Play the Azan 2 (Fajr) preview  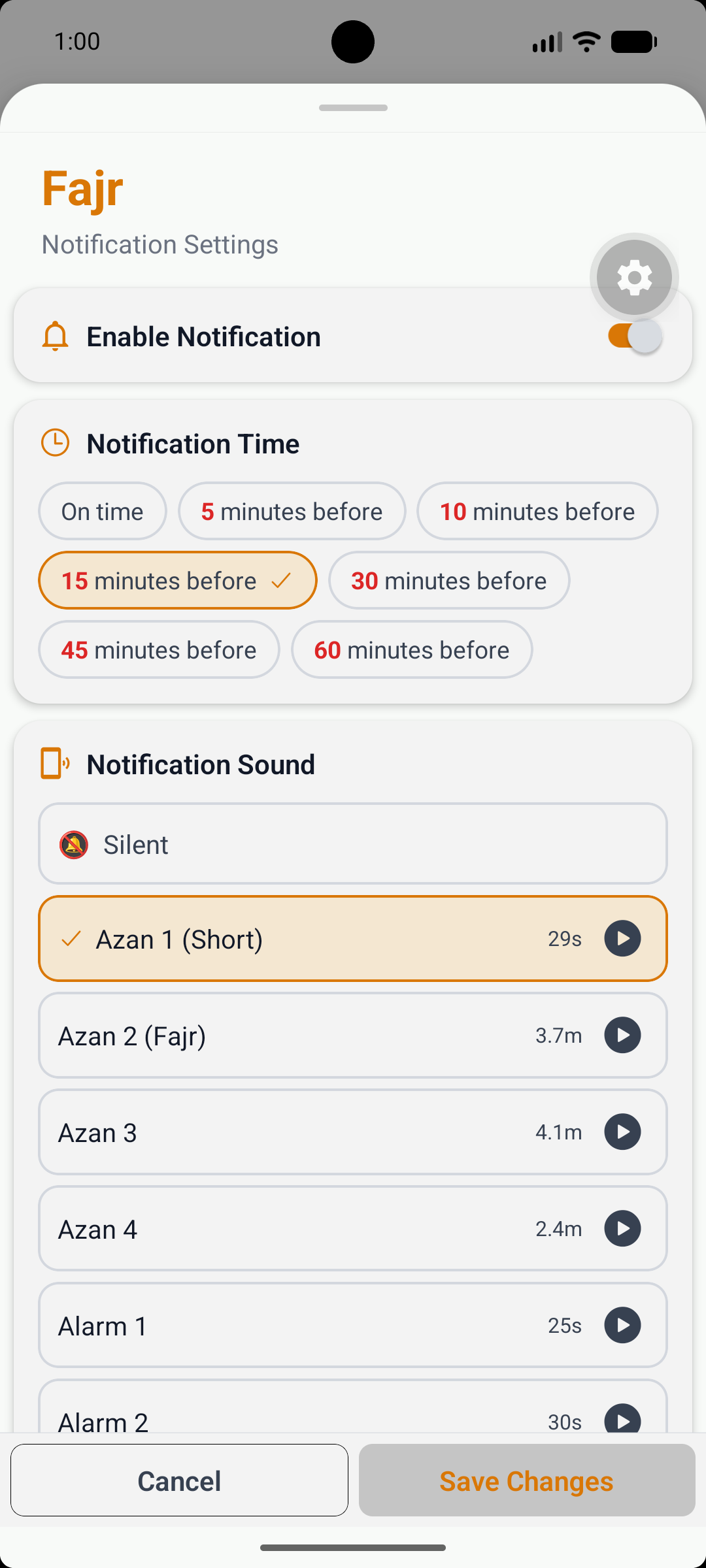(622, 1035)
